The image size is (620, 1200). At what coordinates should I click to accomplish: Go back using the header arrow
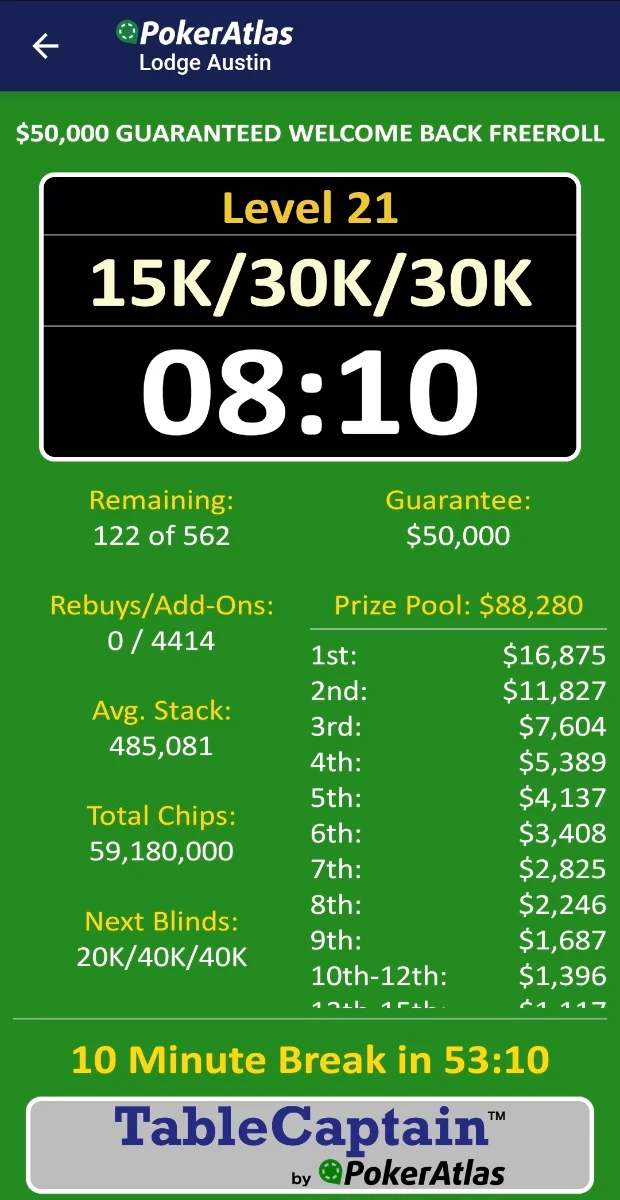[46, 46]
